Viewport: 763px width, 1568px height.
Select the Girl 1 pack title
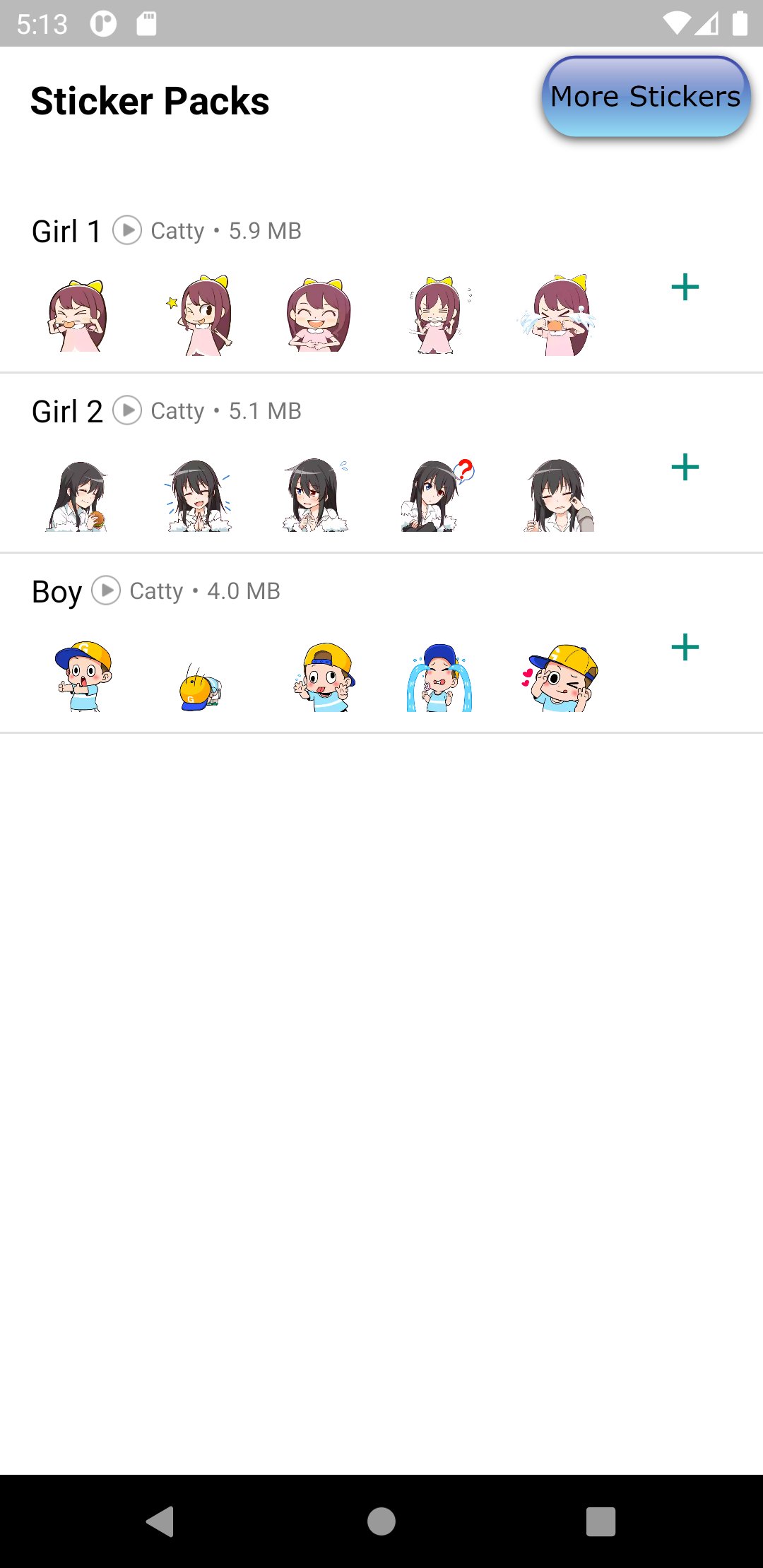click(67, 230)
